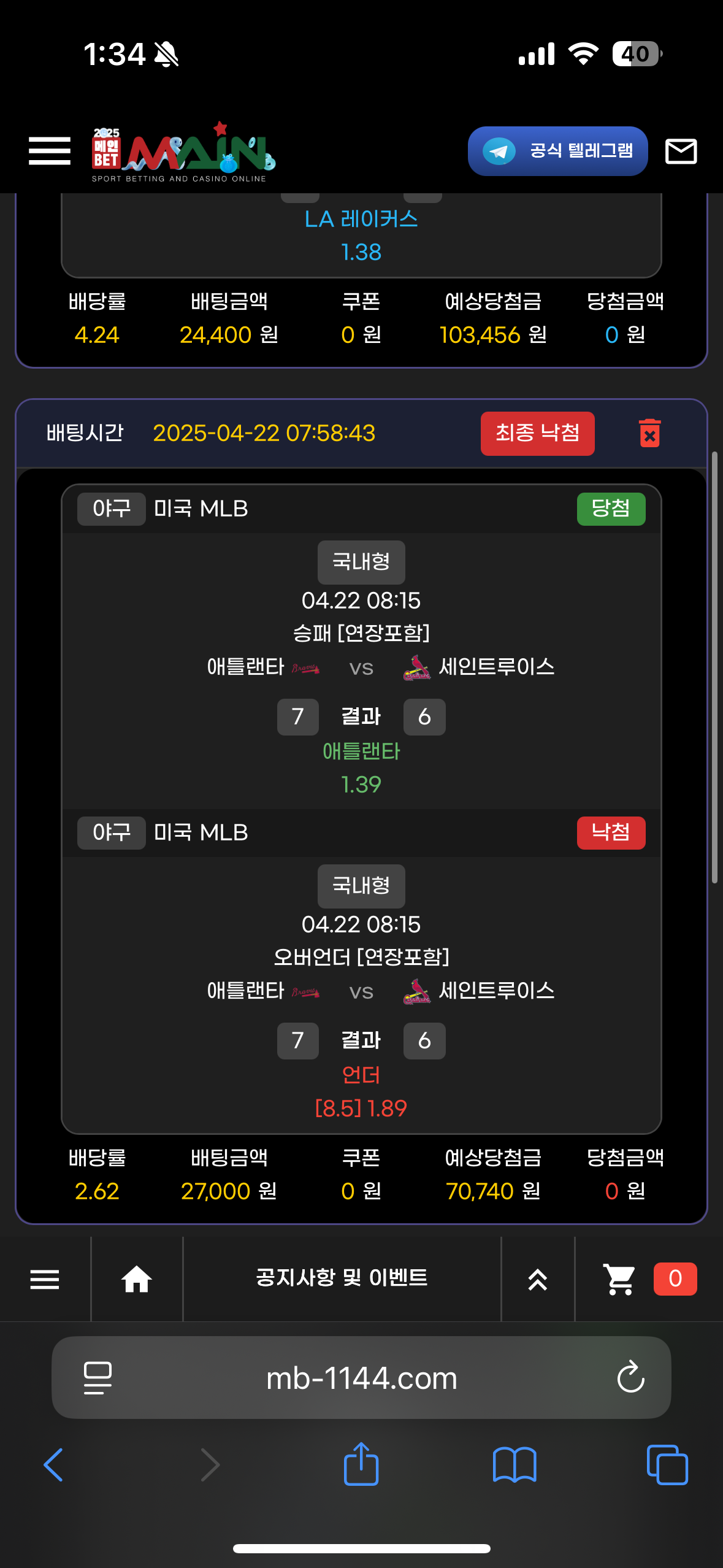Tap the mb-1144.com address bar

[x=361, y=1378]
